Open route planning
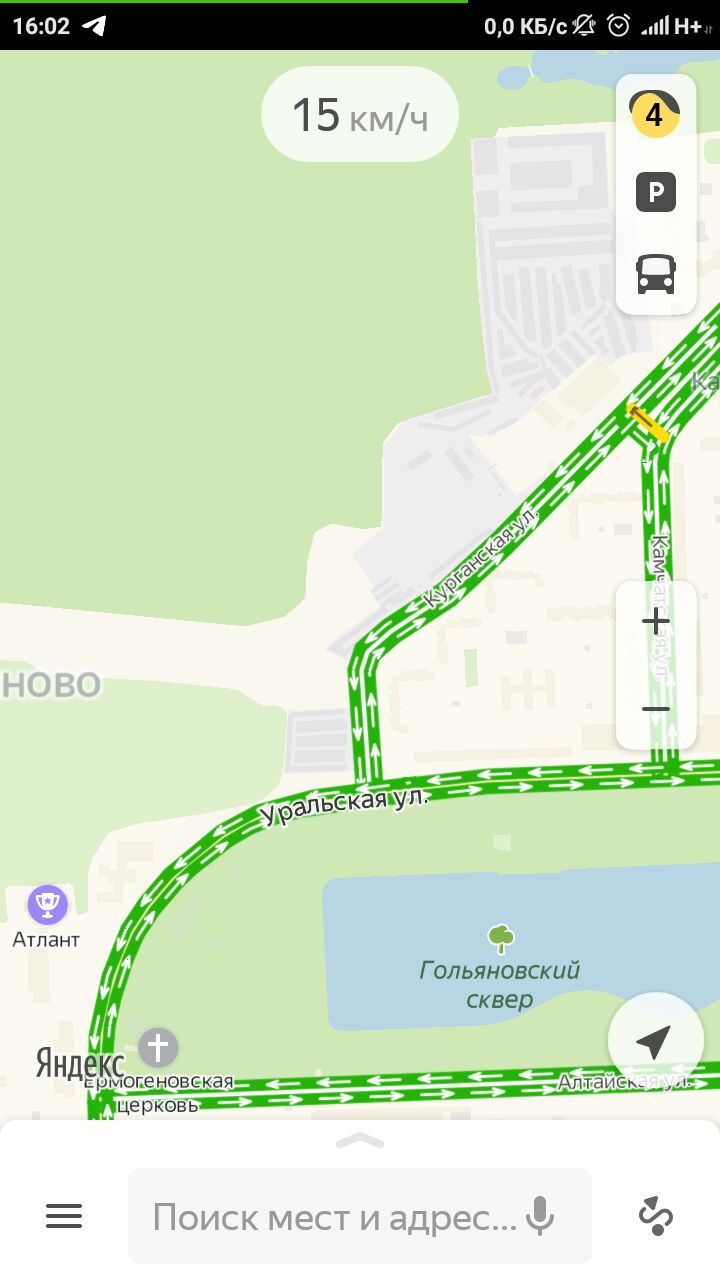This screenshot has width=720, height=1280. pyautogui.click(x=656, y=1216)
